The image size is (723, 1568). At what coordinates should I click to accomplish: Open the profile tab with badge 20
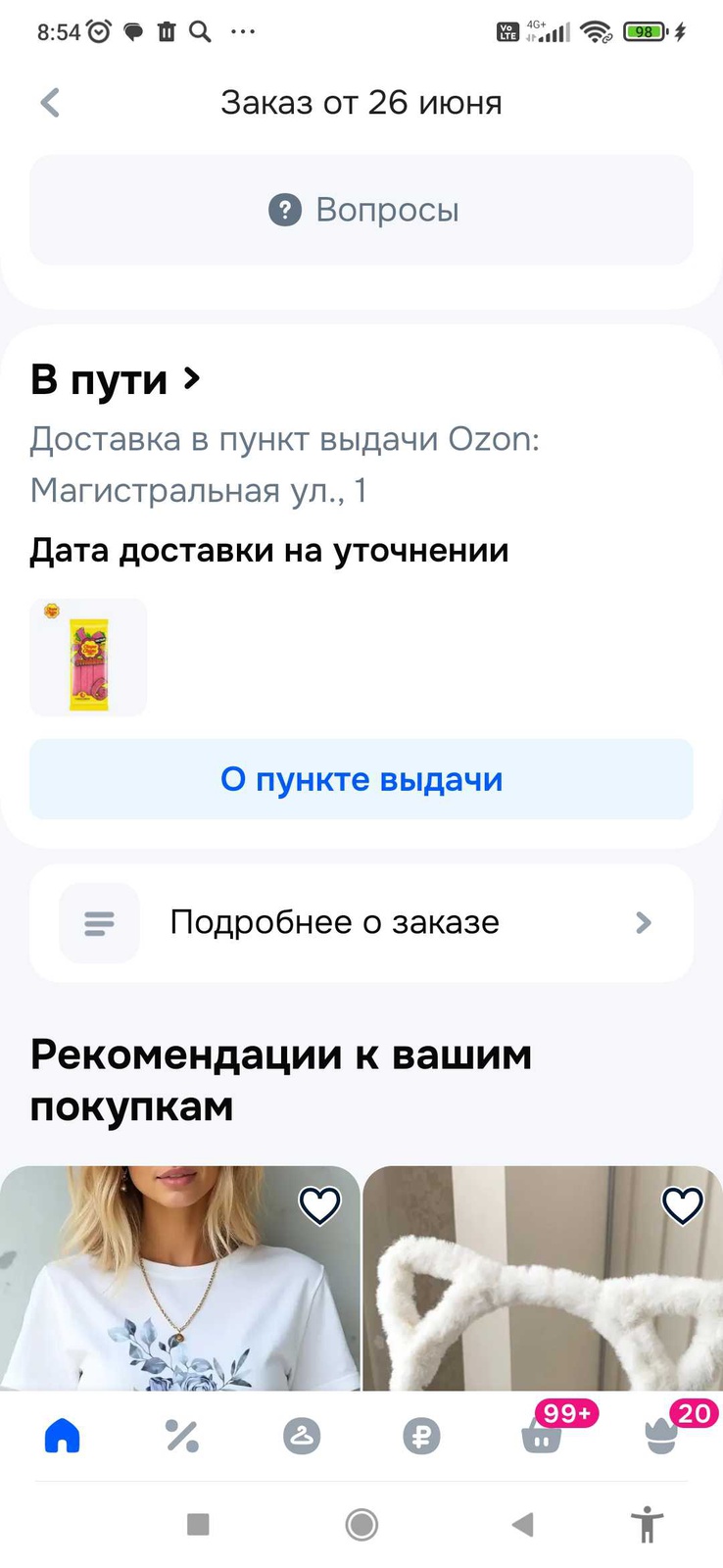click(661, 1438)
